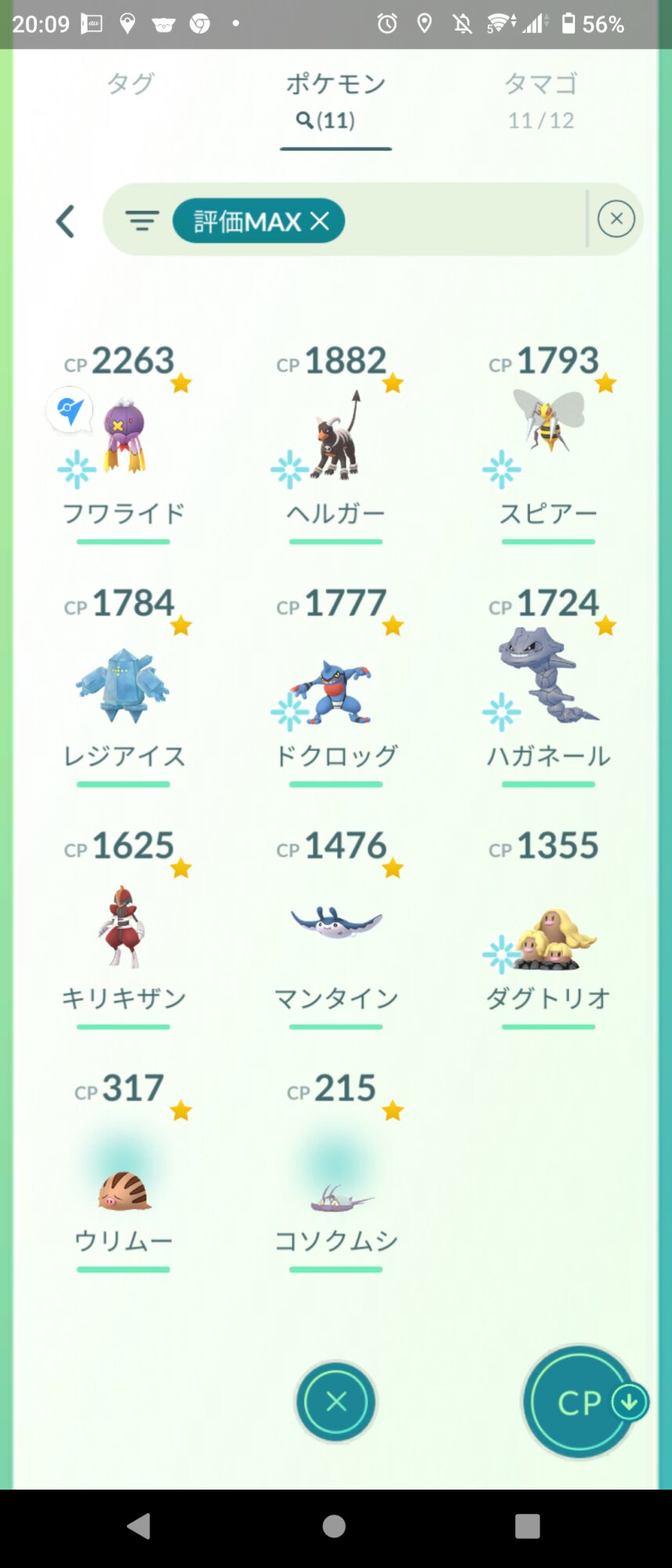Go to the Android home screen
672x1568 pixels.
coord(334,1526)
